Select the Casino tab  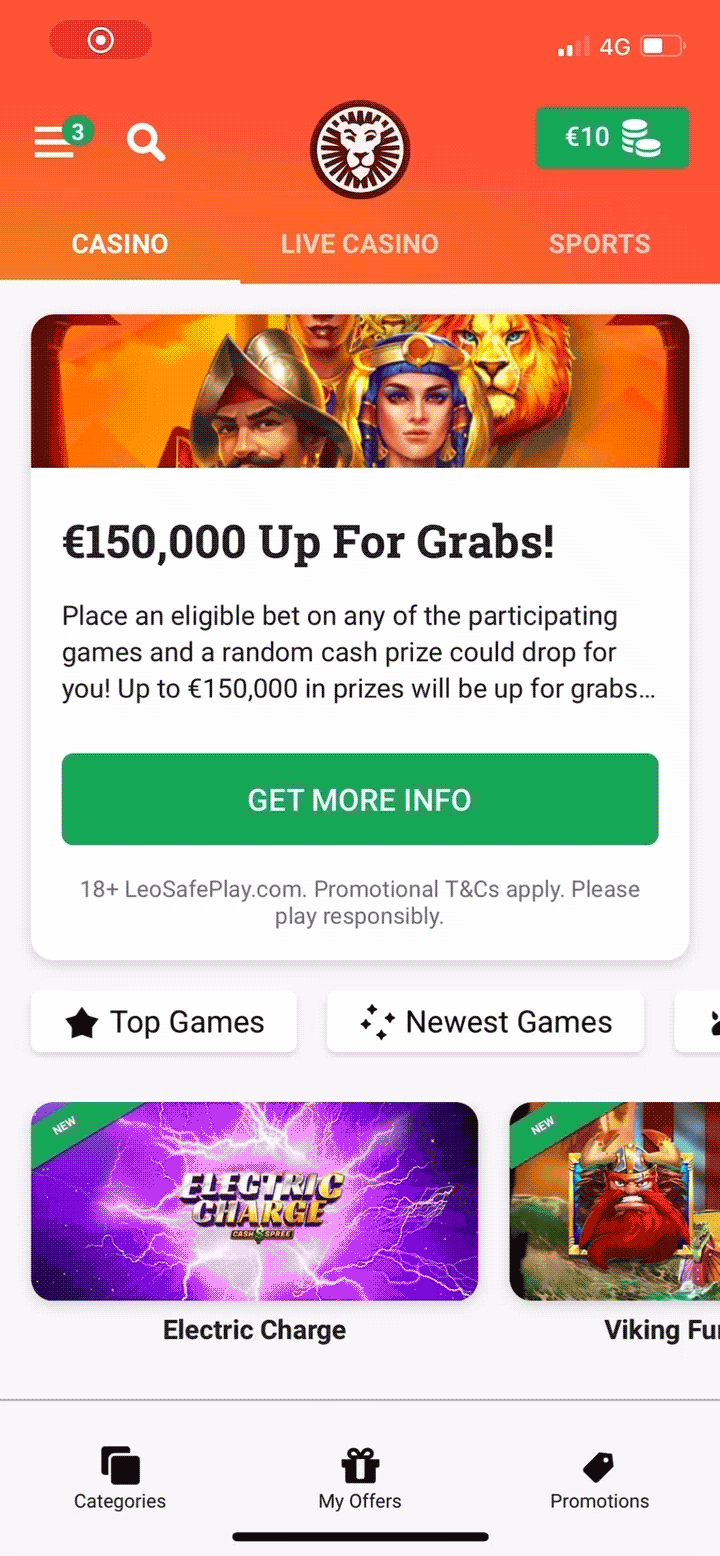[x=120, y=244]
